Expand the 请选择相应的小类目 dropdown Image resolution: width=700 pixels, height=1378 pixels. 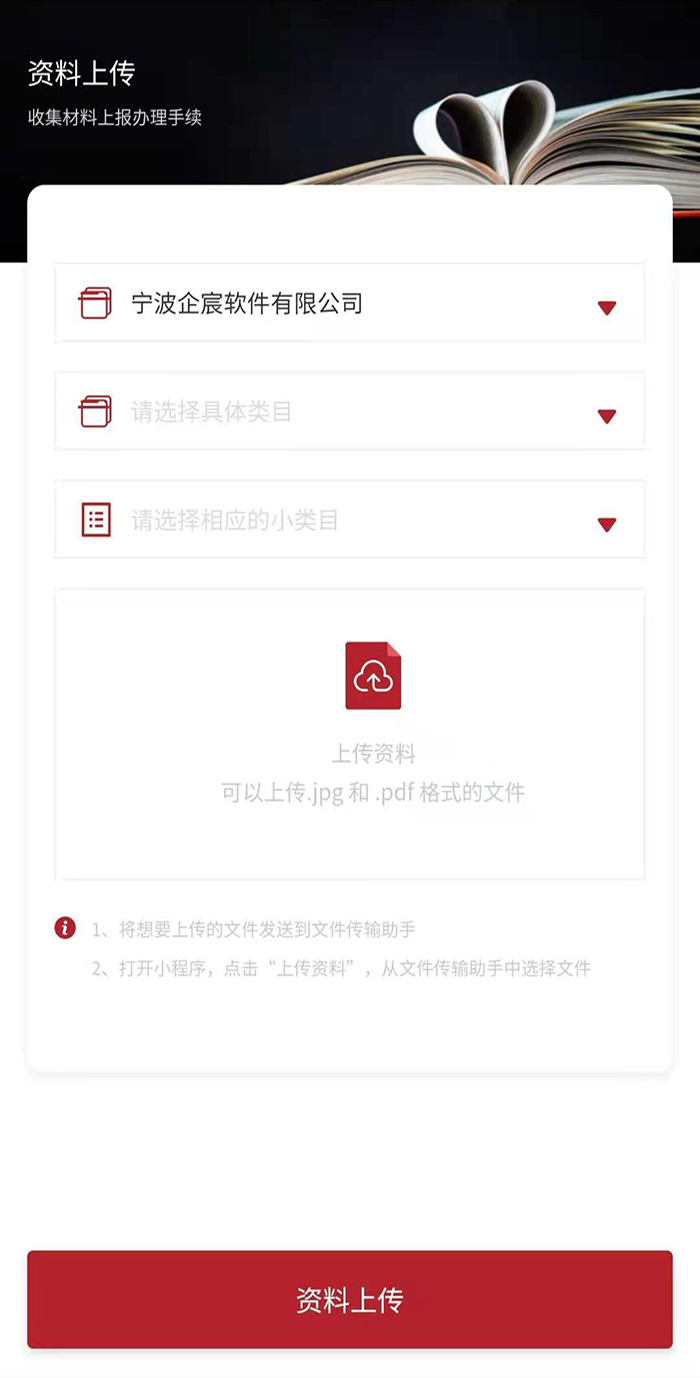(x=349, y=521)
